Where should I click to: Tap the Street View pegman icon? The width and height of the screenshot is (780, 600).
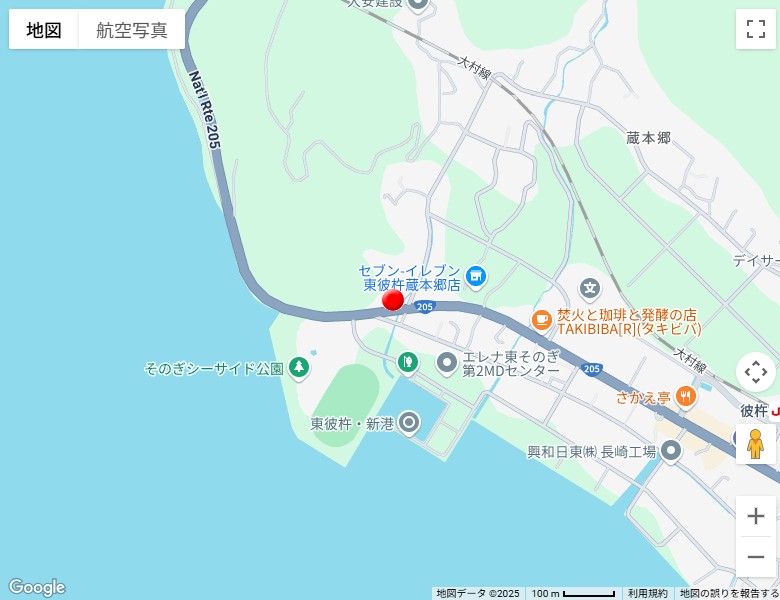click(x=756, y=443)
